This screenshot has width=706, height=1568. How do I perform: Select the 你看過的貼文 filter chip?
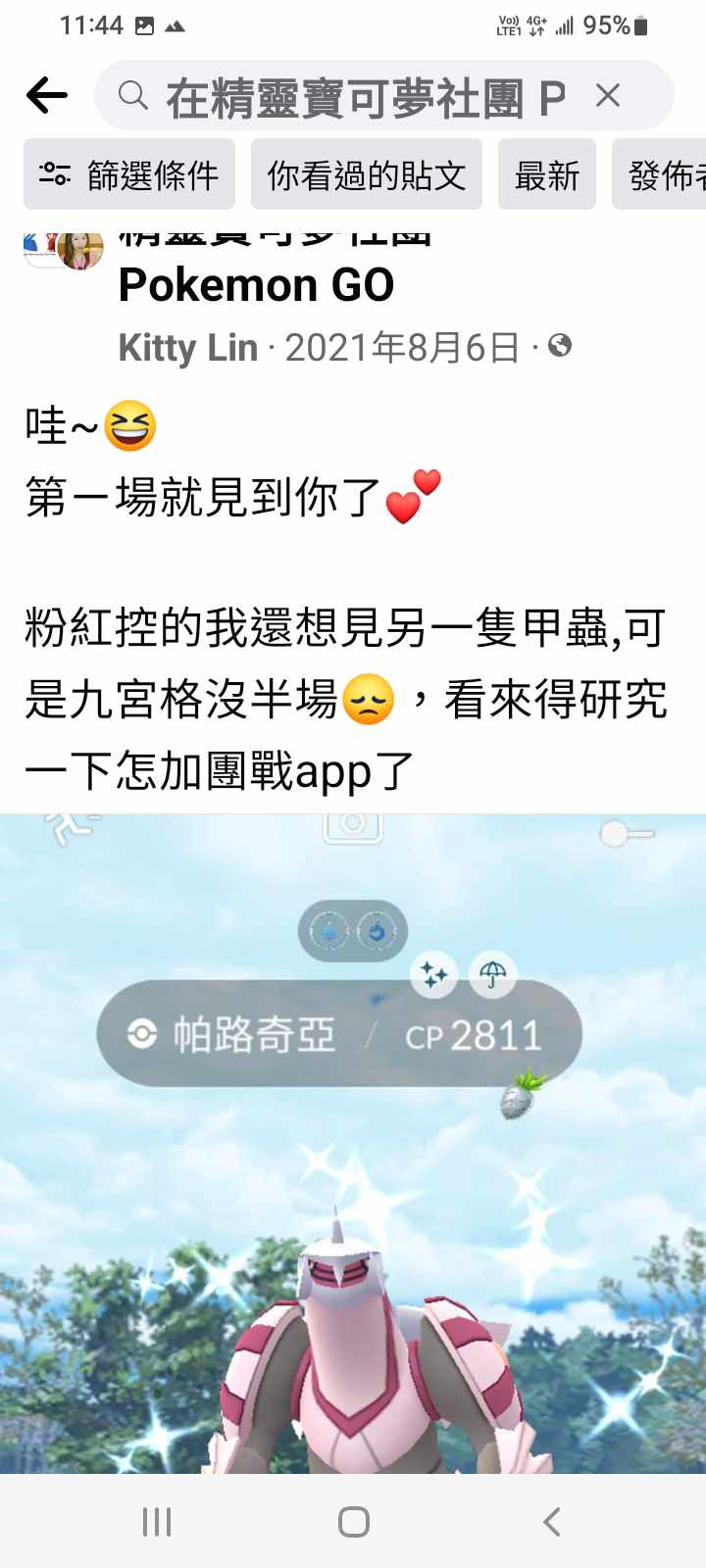coord(366,174)
